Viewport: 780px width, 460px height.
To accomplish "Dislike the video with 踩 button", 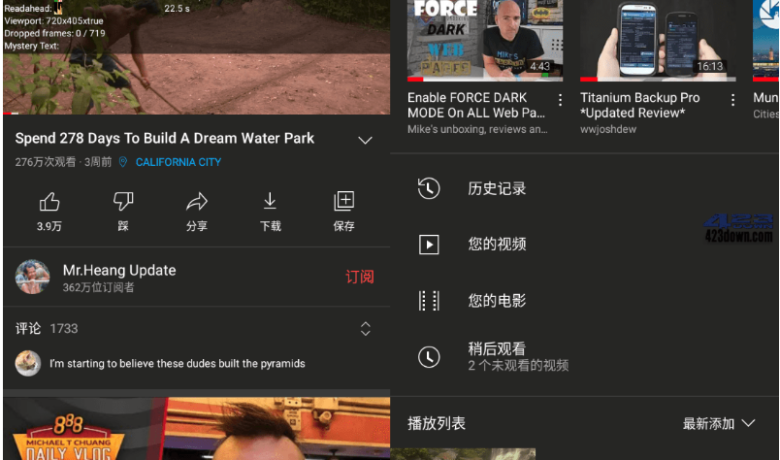I will (123, 209).
